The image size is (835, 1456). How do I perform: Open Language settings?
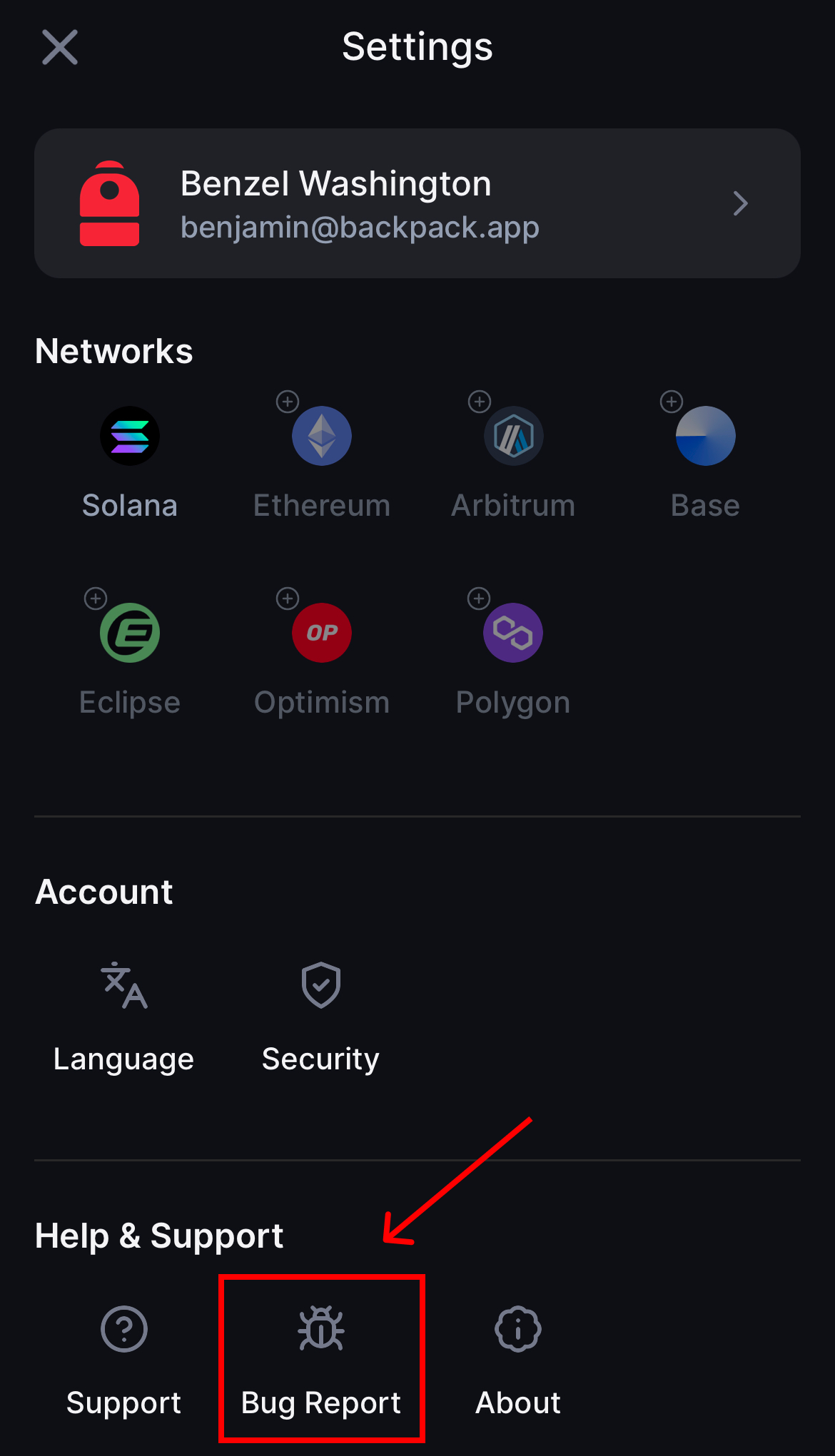[124, 1017]
